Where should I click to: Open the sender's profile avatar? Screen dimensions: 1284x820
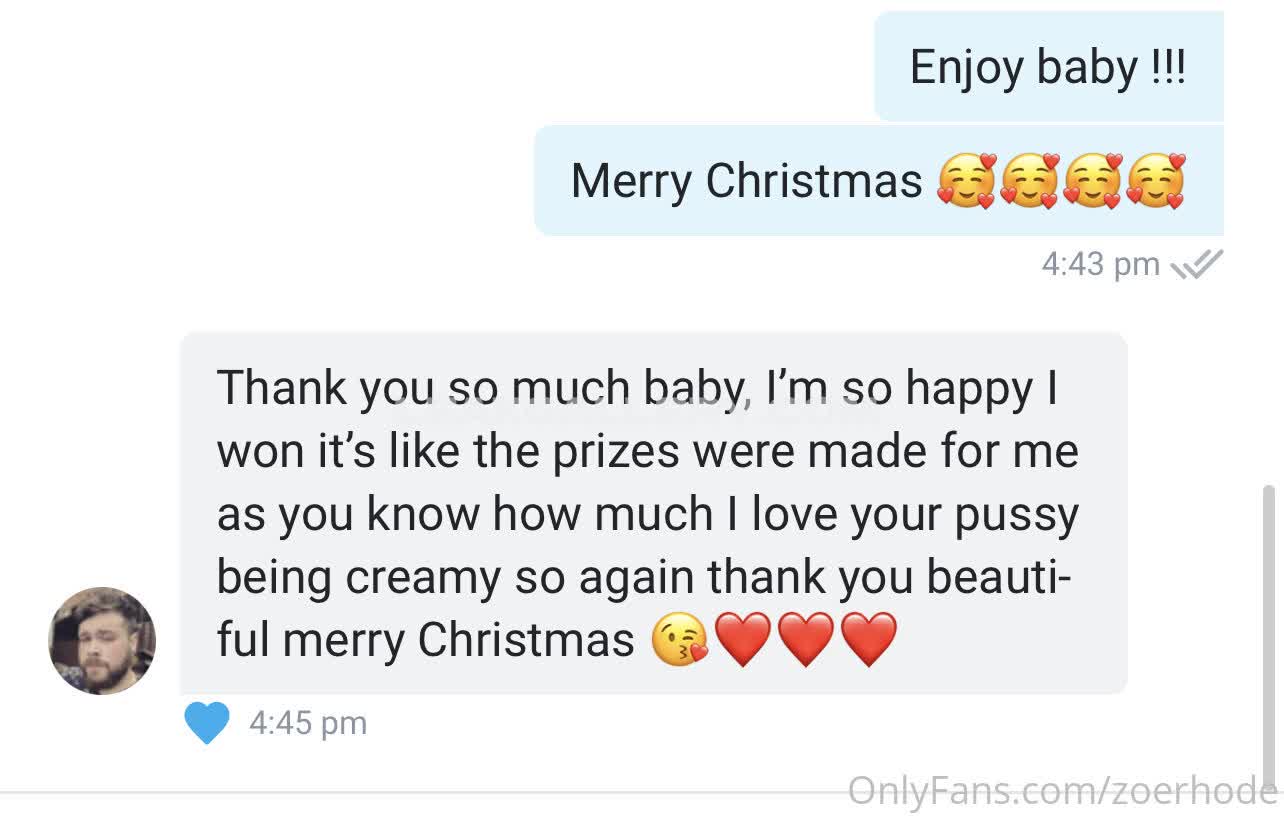pyautogui.click(x=102, y=640)
